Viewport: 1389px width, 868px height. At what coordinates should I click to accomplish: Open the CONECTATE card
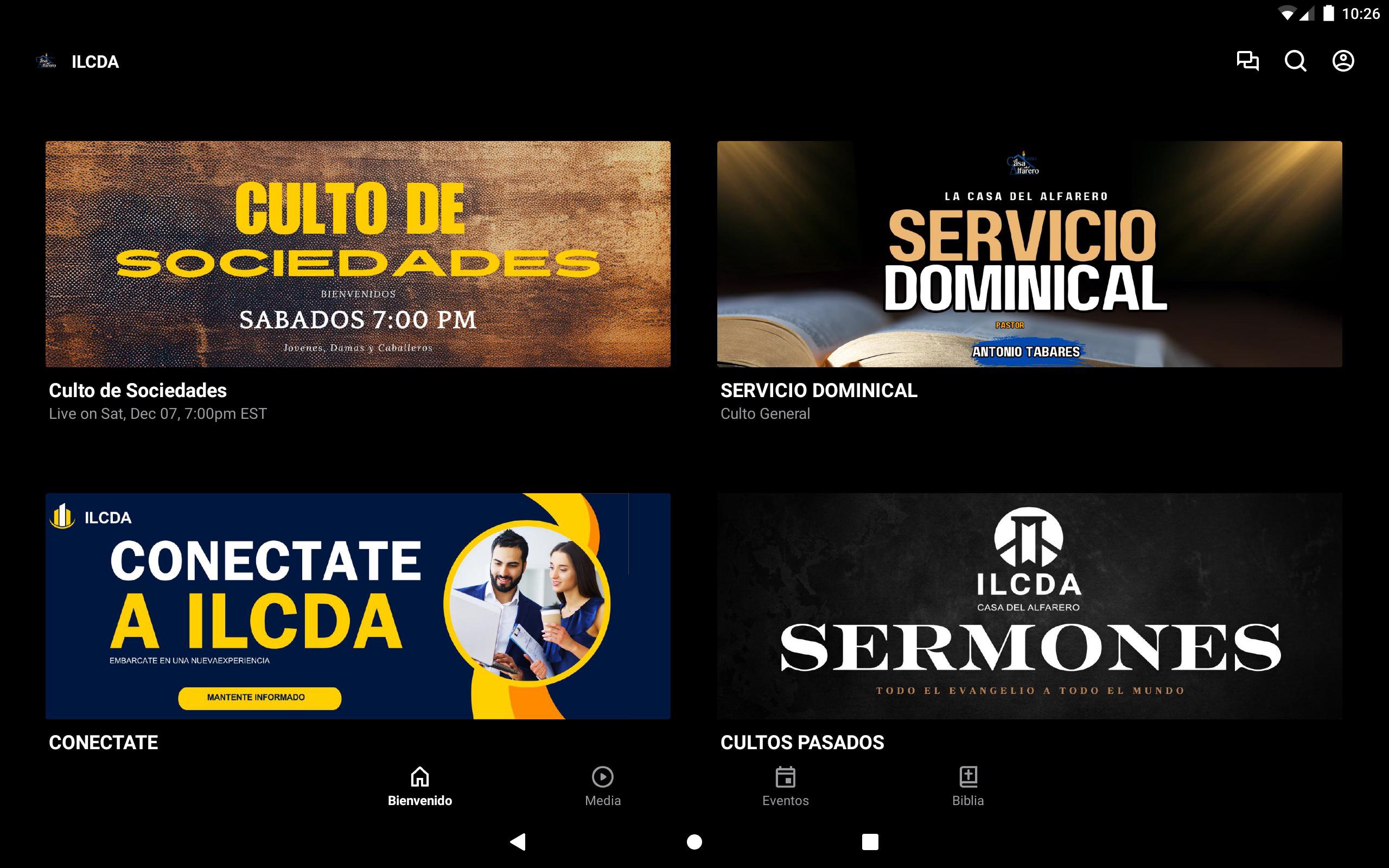[358, 605]
